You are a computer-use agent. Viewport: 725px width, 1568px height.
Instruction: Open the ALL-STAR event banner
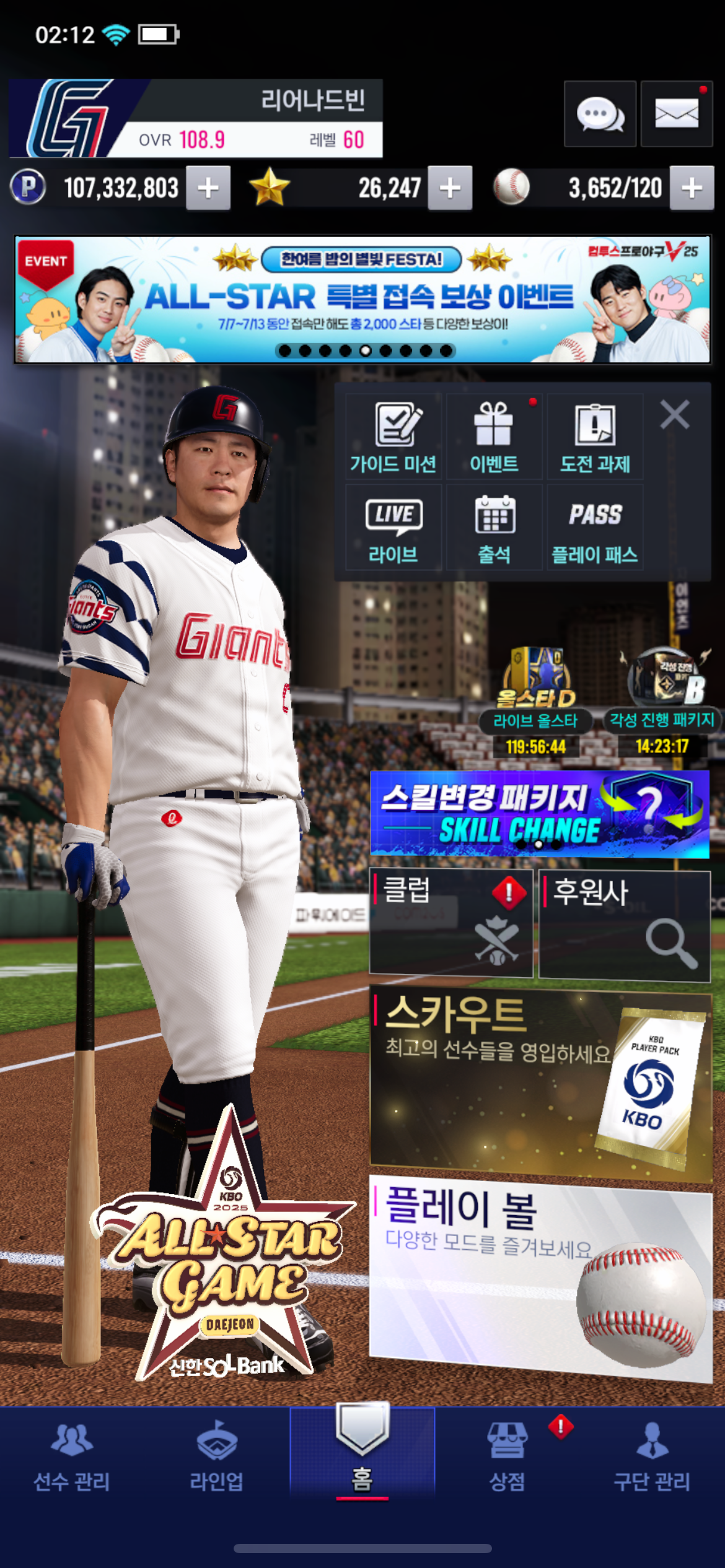point(362,299)
